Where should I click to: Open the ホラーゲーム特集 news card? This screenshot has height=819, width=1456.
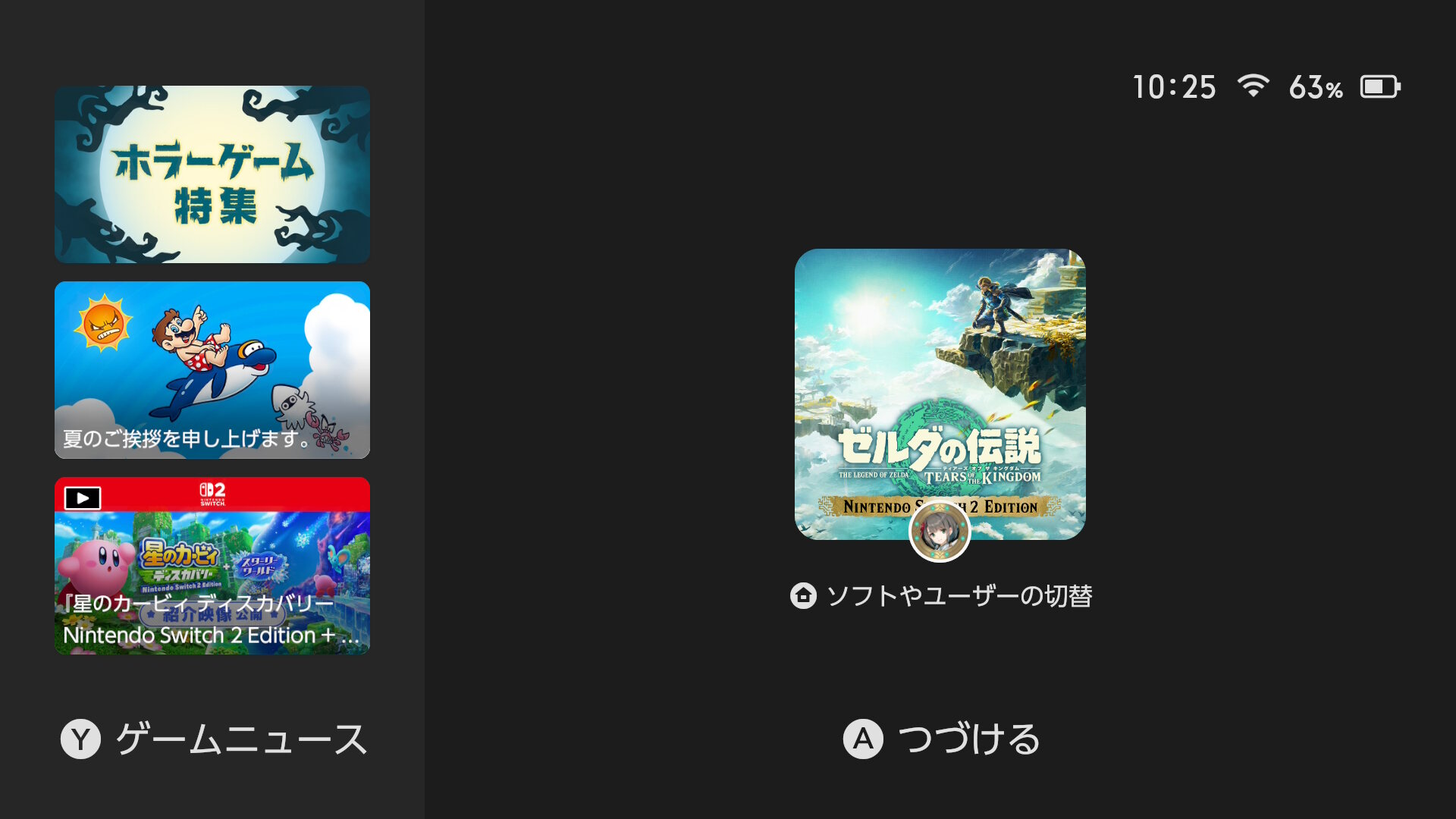212,174
